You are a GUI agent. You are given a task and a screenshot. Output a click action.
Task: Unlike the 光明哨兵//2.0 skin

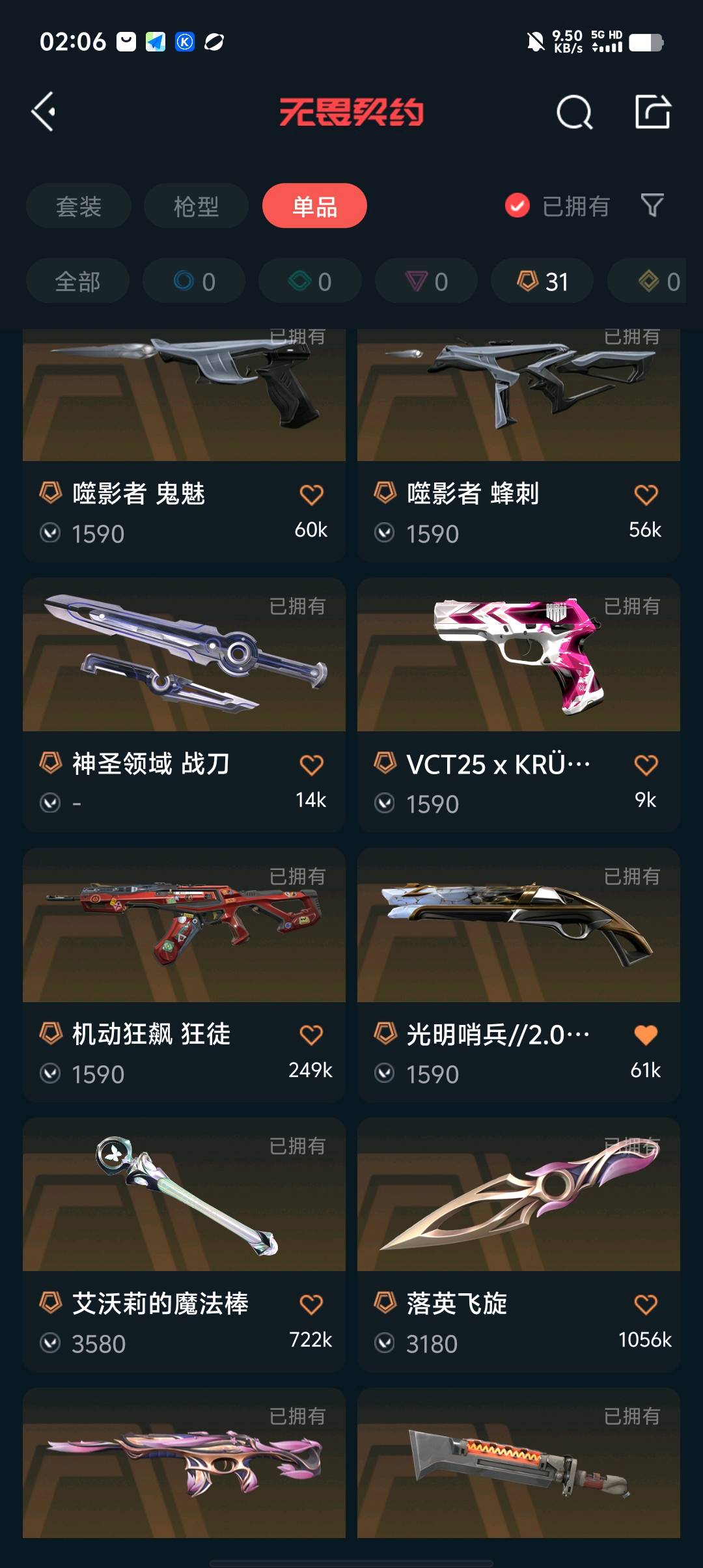[646, 1035]
